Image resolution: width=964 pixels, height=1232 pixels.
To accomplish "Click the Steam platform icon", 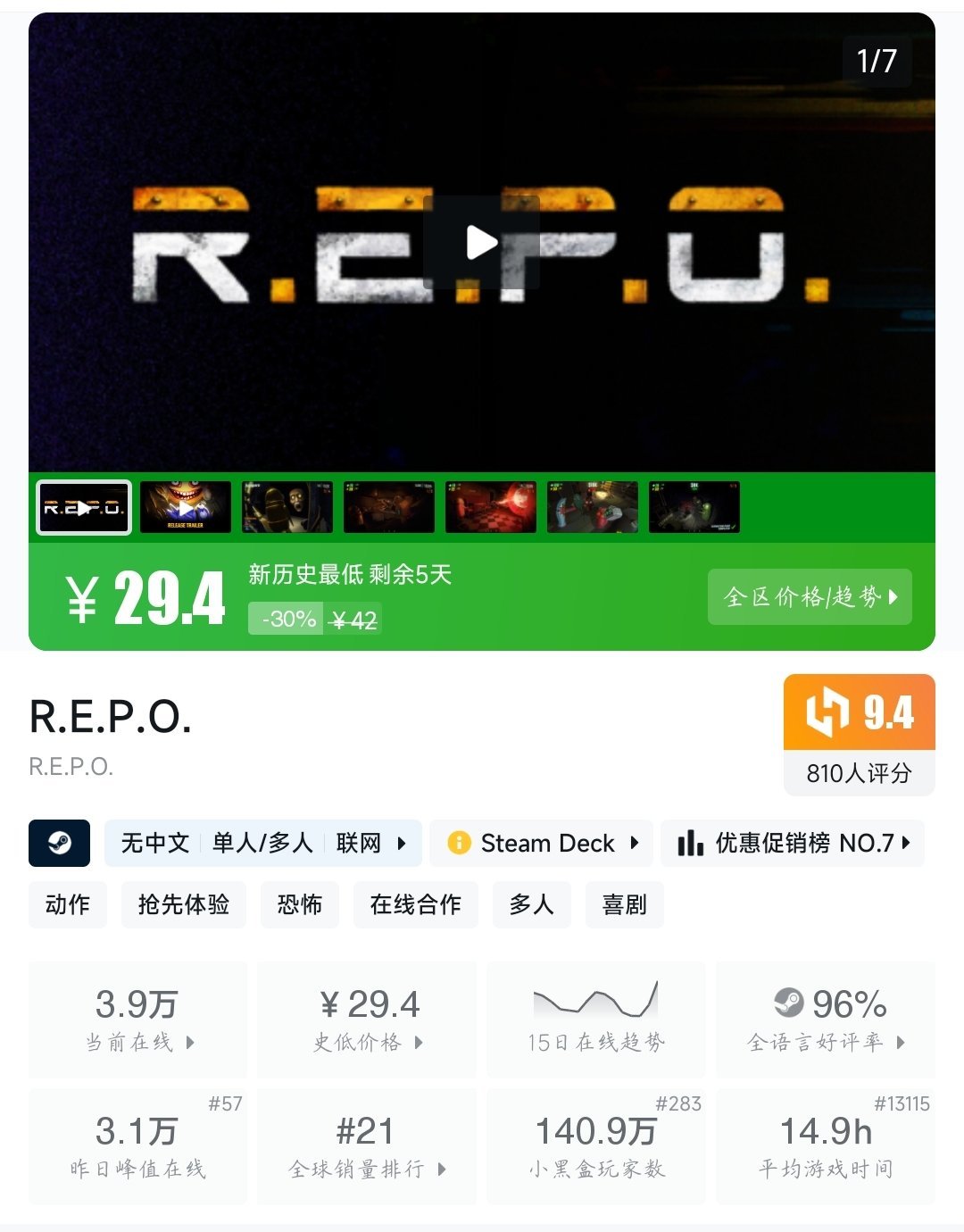I will [x=59, y=843].
